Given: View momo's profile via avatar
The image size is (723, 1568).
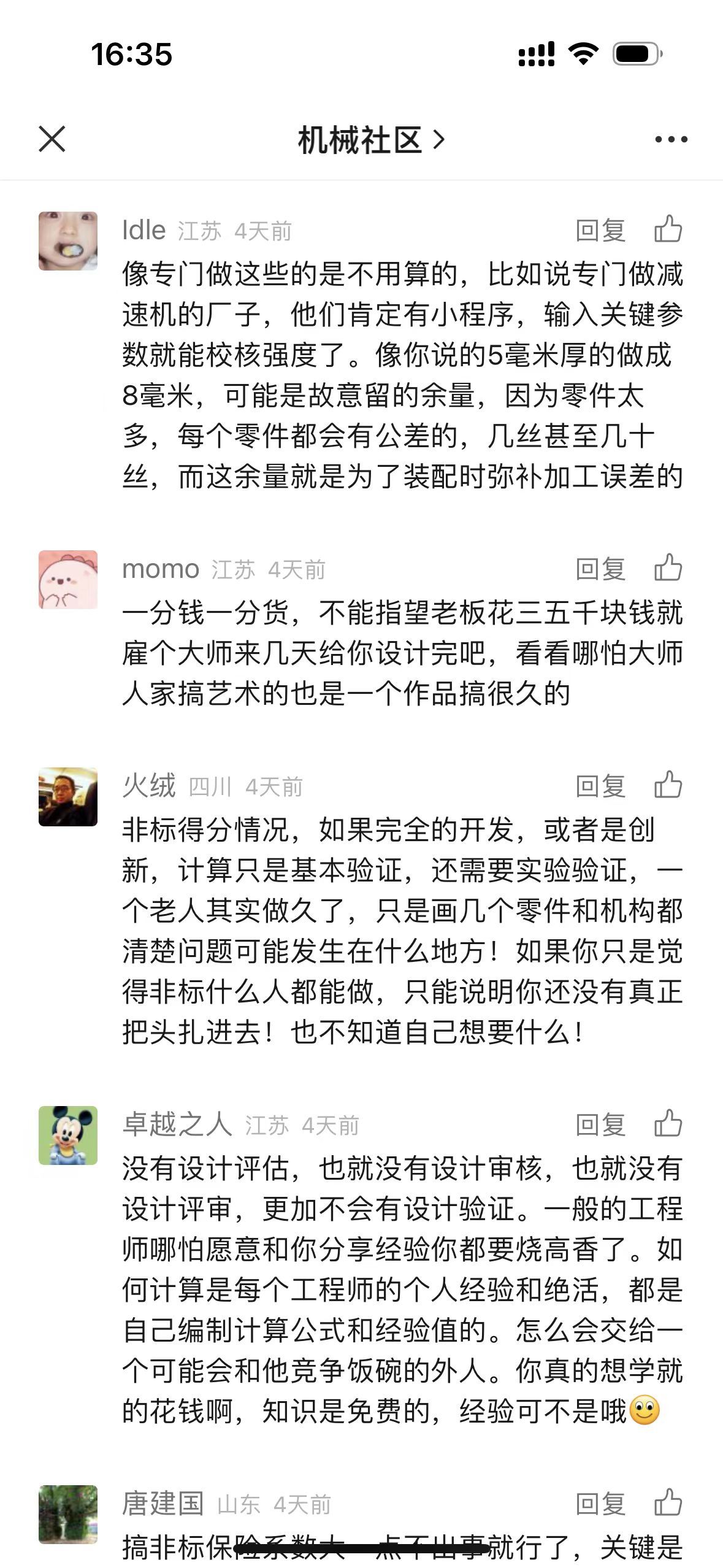Looking at the screenshot, I should [x=68, y=580].
